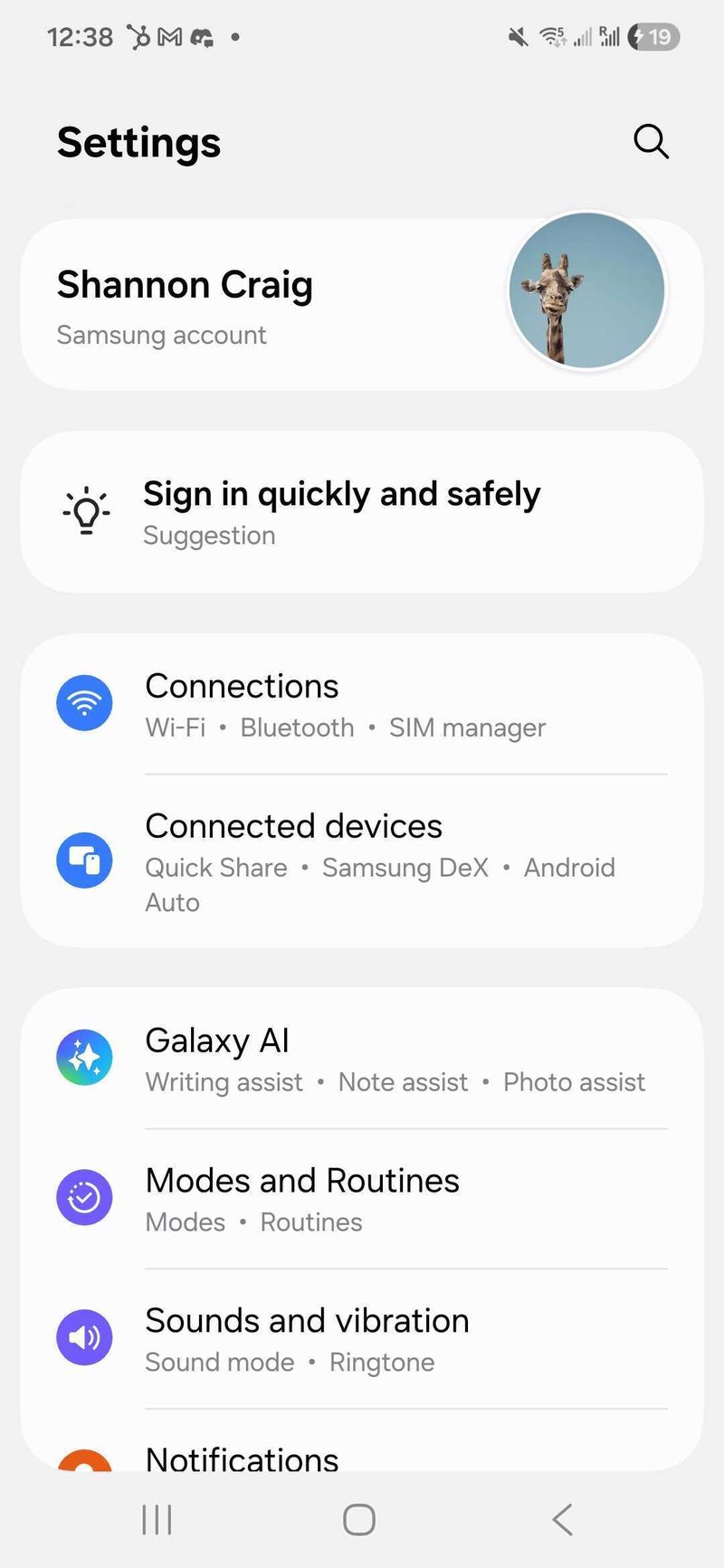Open search in Settings

coord(651,142)
